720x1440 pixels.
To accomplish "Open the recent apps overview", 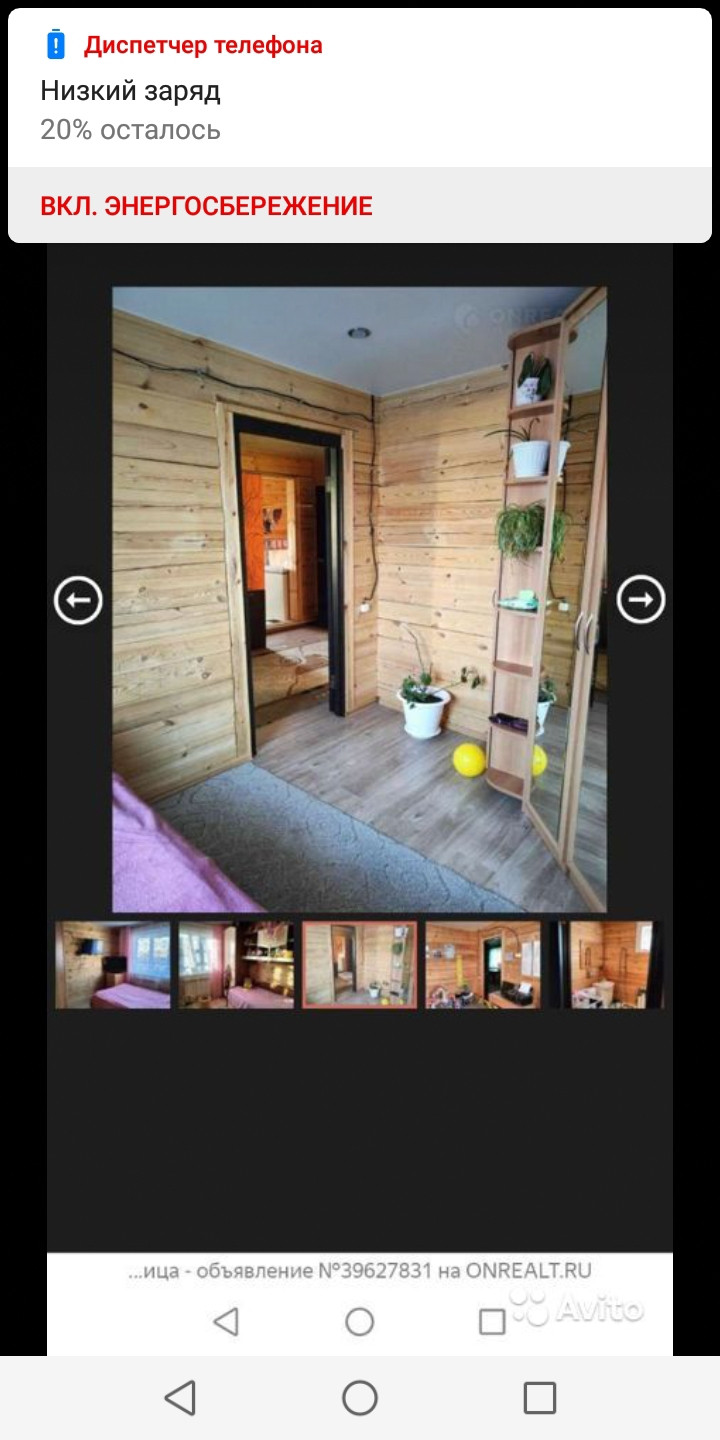I will coord(539,1397).
